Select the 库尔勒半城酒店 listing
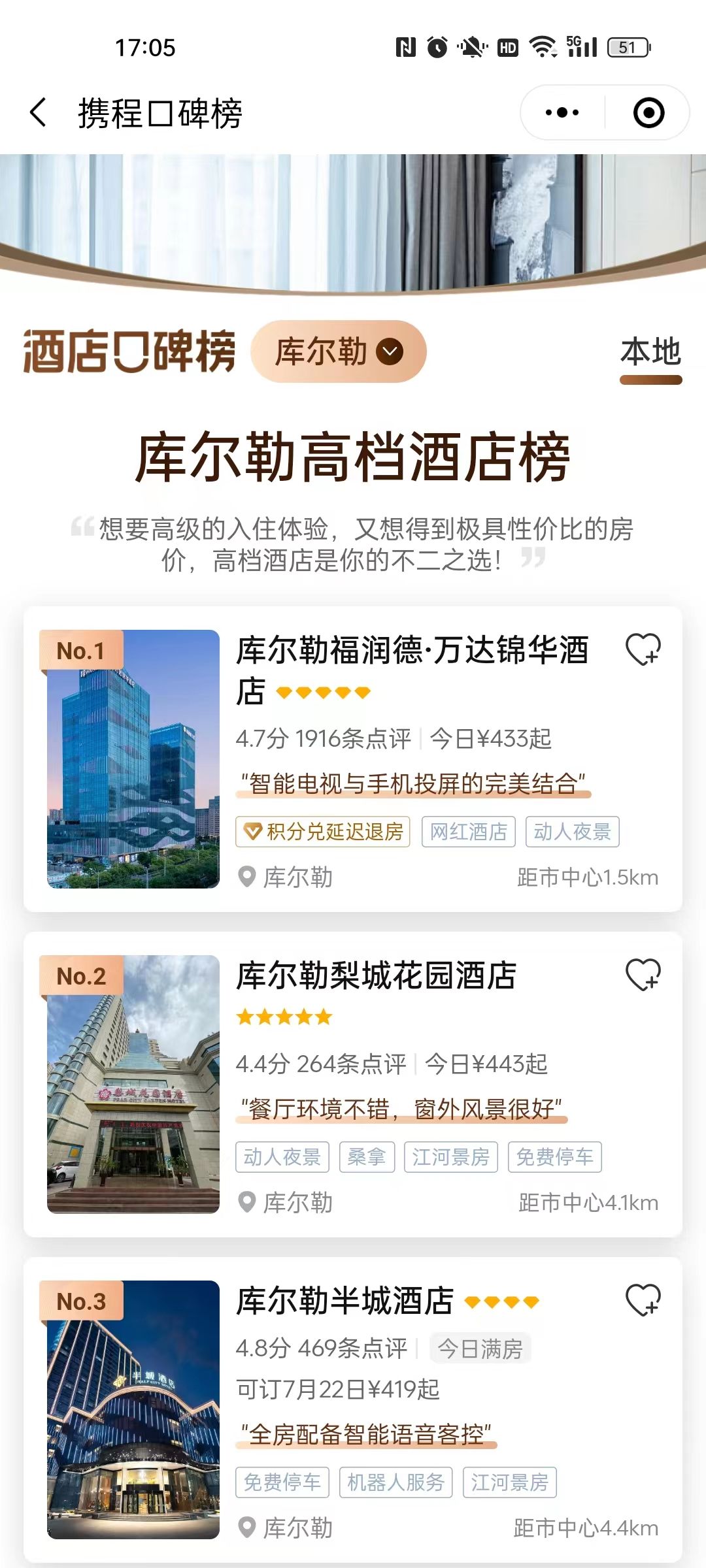This screenshot has height=1568, width=706. pos(345,1301)
